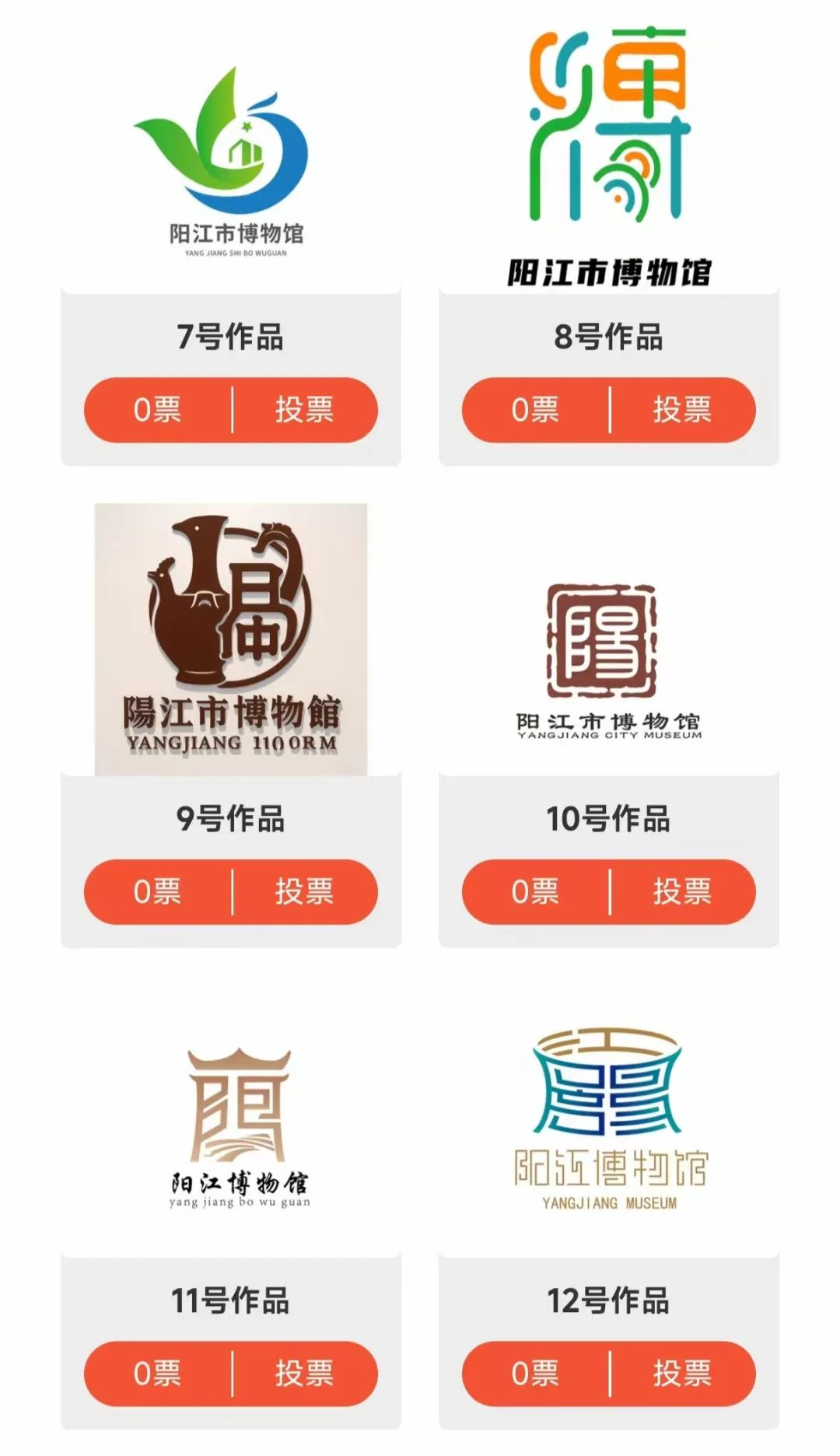The width and height of the screenshot is (840, 1456).
Task: Open the 12号作品 logo image
Action: pos(609,1120)
